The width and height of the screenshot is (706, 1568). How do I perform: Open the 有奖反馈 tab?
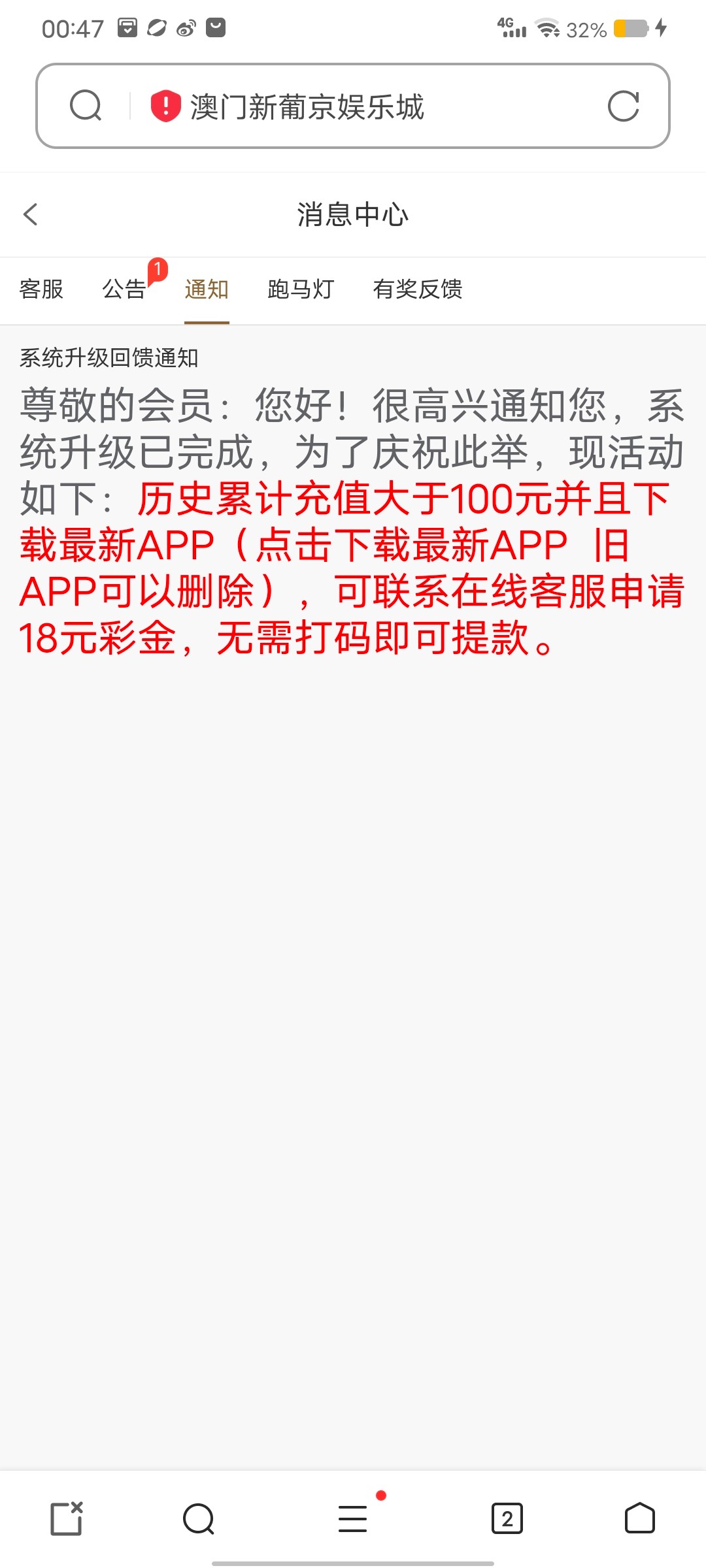418,289
